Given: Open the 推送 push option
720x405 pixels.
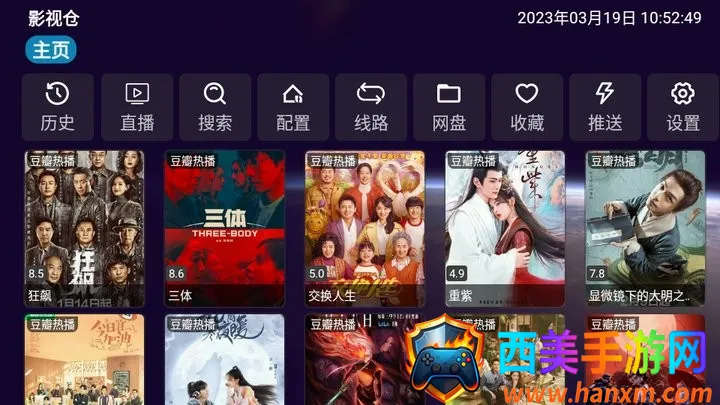Looking at the screenshot, I should (605, 107).
